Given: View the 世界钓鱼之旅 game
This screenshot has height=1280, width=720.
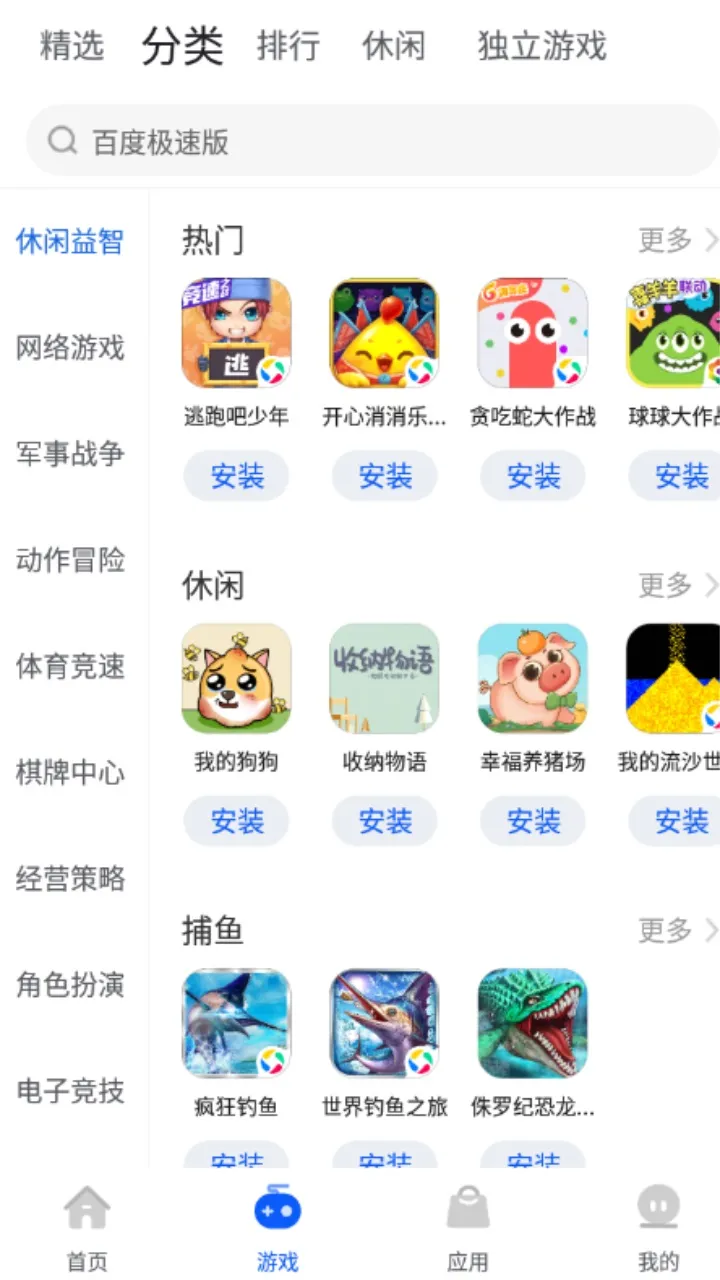Looking at the screenshot, I should (385, 1023).
